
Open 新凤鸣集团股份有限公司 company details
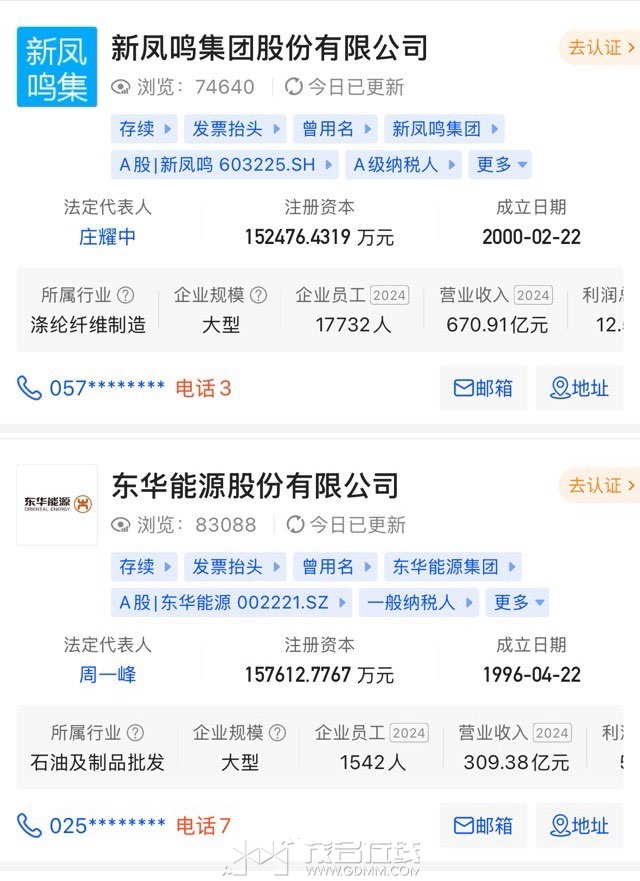click(269, 47)
